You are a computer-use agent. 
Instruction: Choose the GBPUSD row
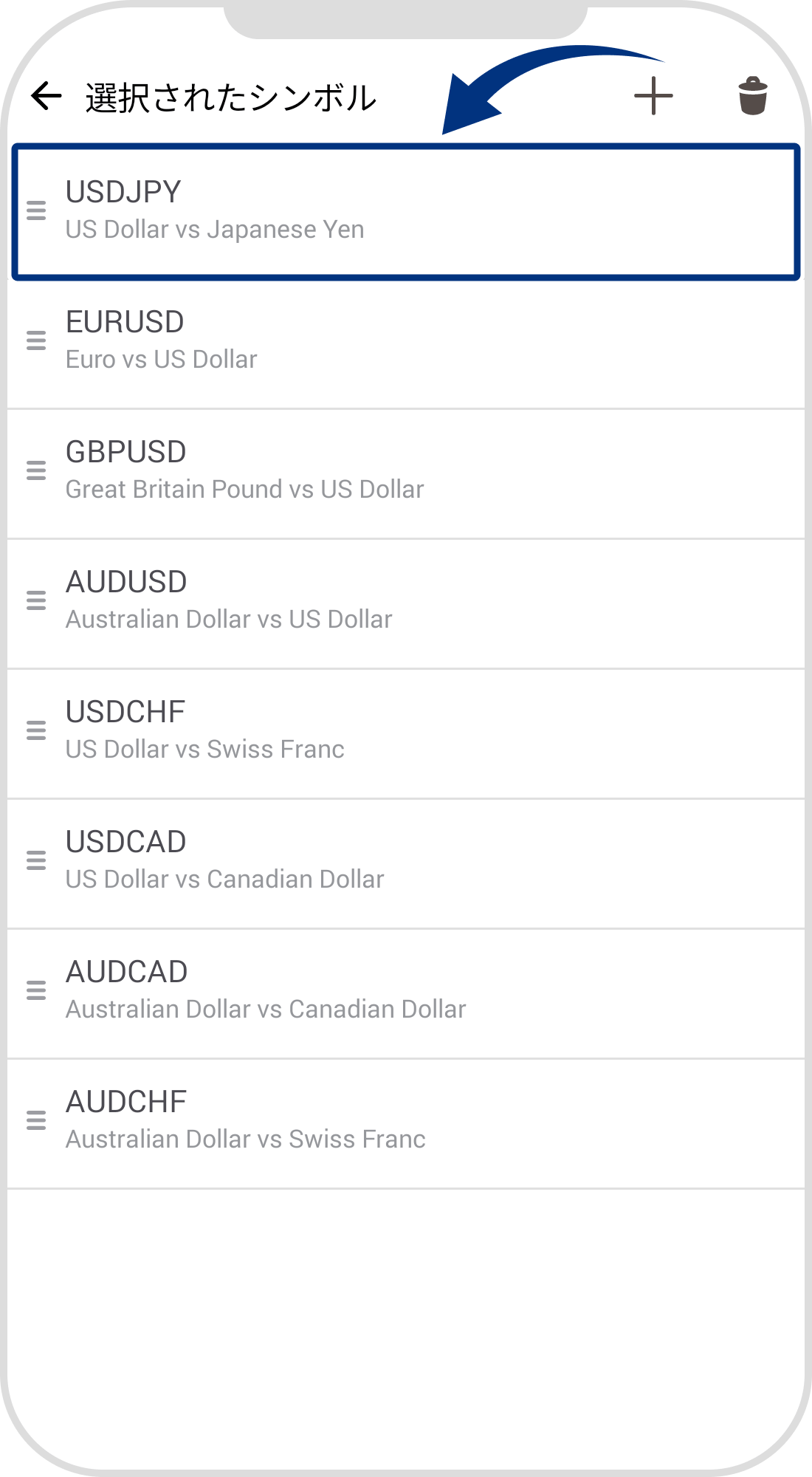pyautogui.click(x=406, y=471)
